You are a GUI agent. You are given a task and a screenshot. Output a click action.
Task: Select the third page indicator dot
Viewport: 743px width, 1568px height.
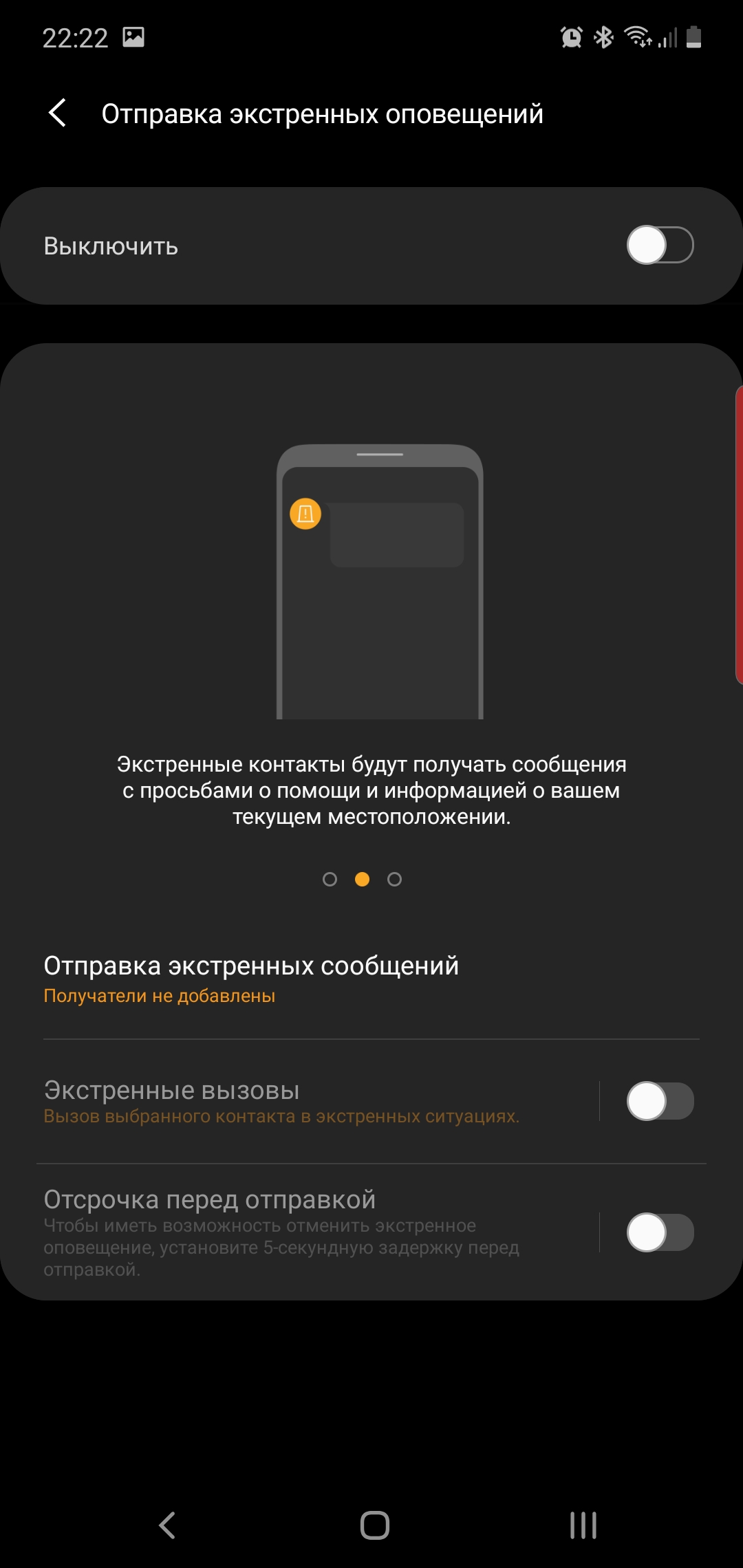point(394,879)
